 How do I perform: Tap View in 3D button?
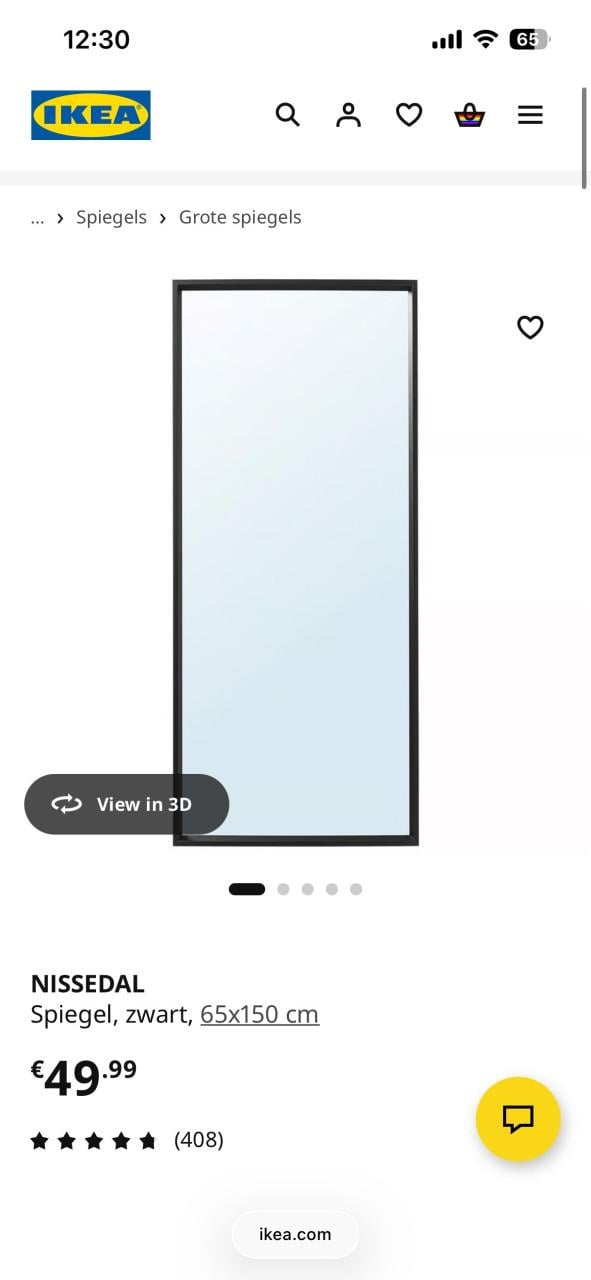[127, 804]
